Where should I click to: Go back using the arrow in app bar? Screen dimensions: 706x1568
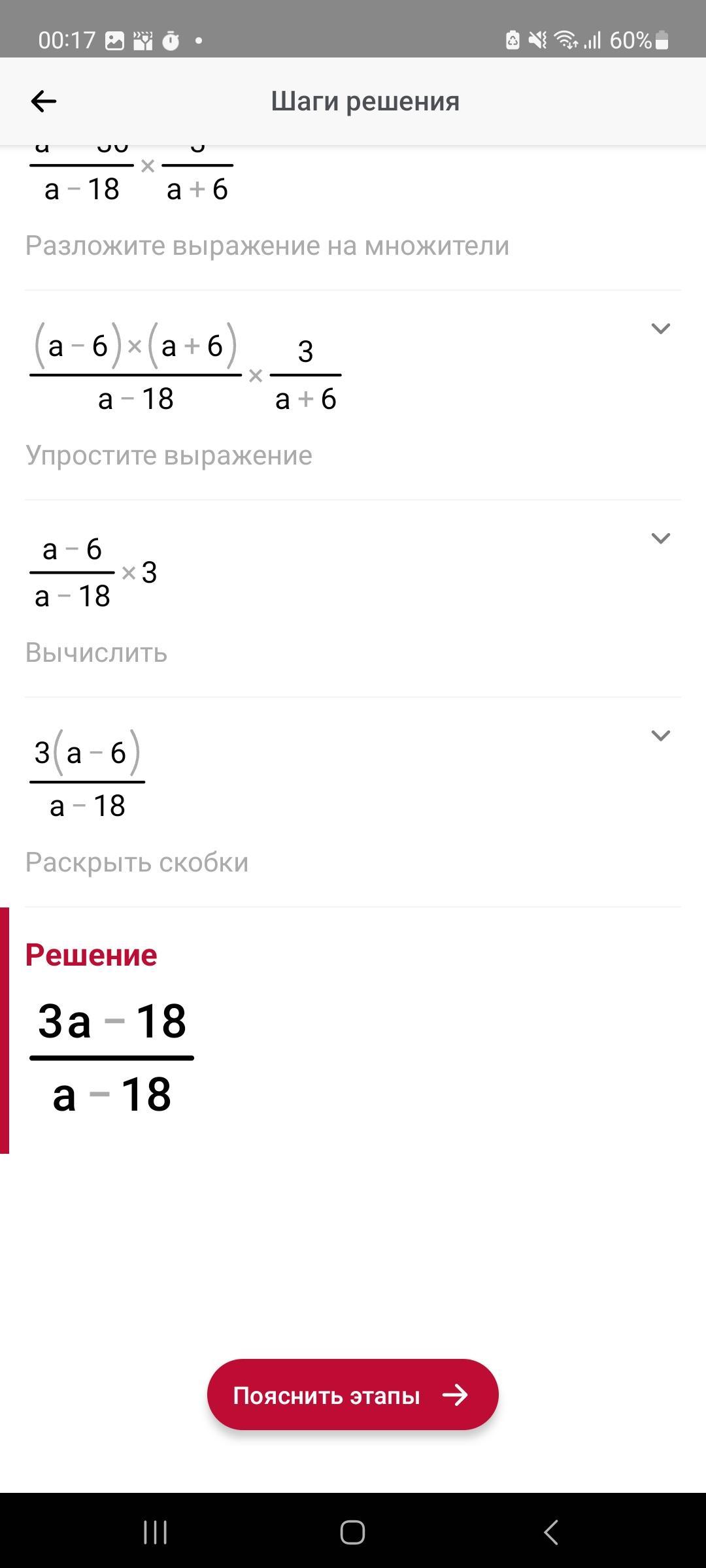point(44,101)
